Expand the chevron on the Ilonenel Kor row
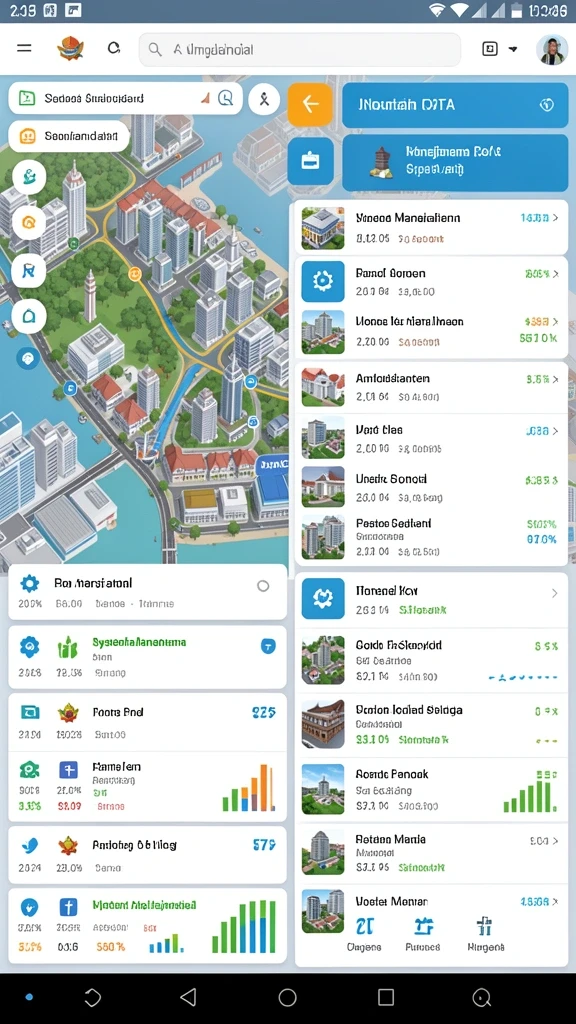This screenshot has height=1024, width=576. tap(554, 593)
